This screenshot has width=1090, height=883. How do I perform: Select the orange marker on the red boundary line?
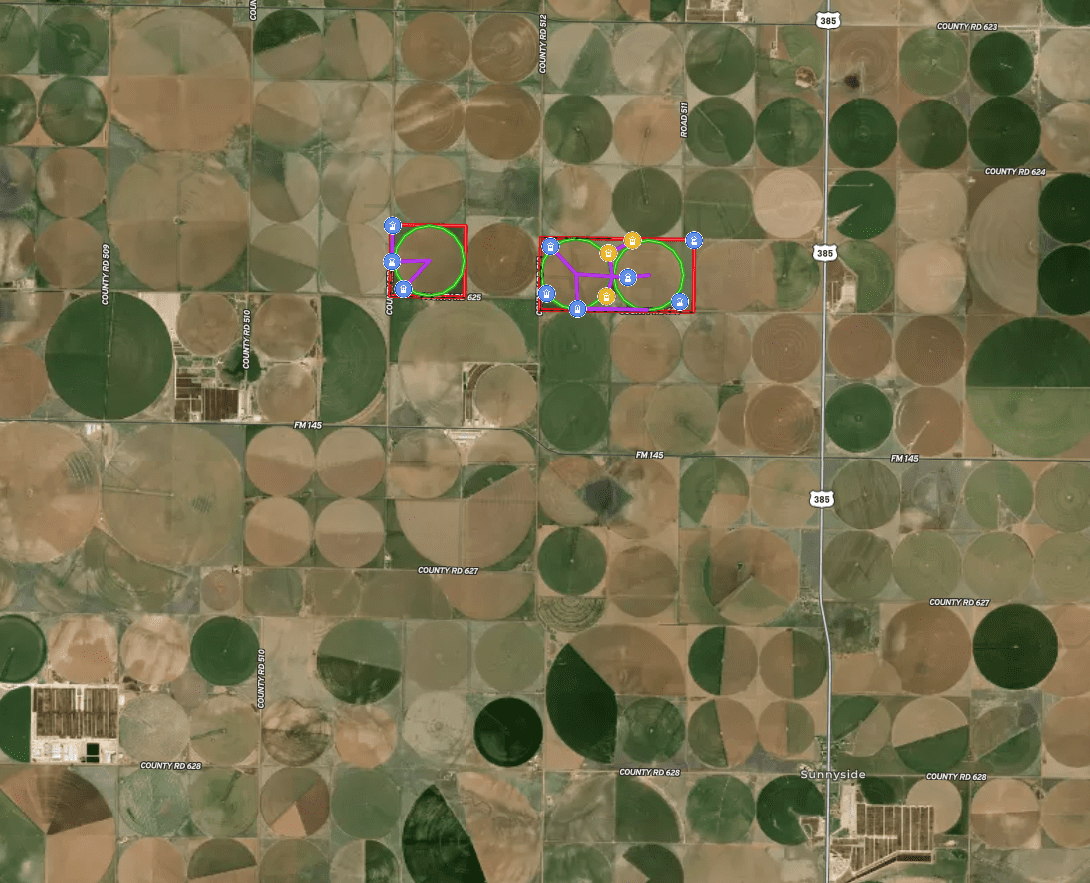pyautogui.click(x=632, y=240)
